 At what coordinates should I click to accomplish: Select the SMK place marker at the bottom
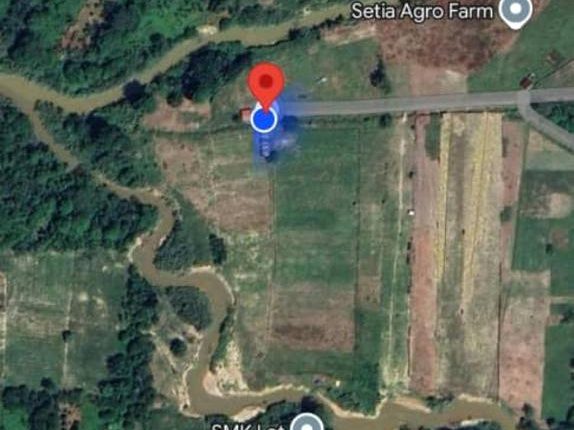pos(307,422)
